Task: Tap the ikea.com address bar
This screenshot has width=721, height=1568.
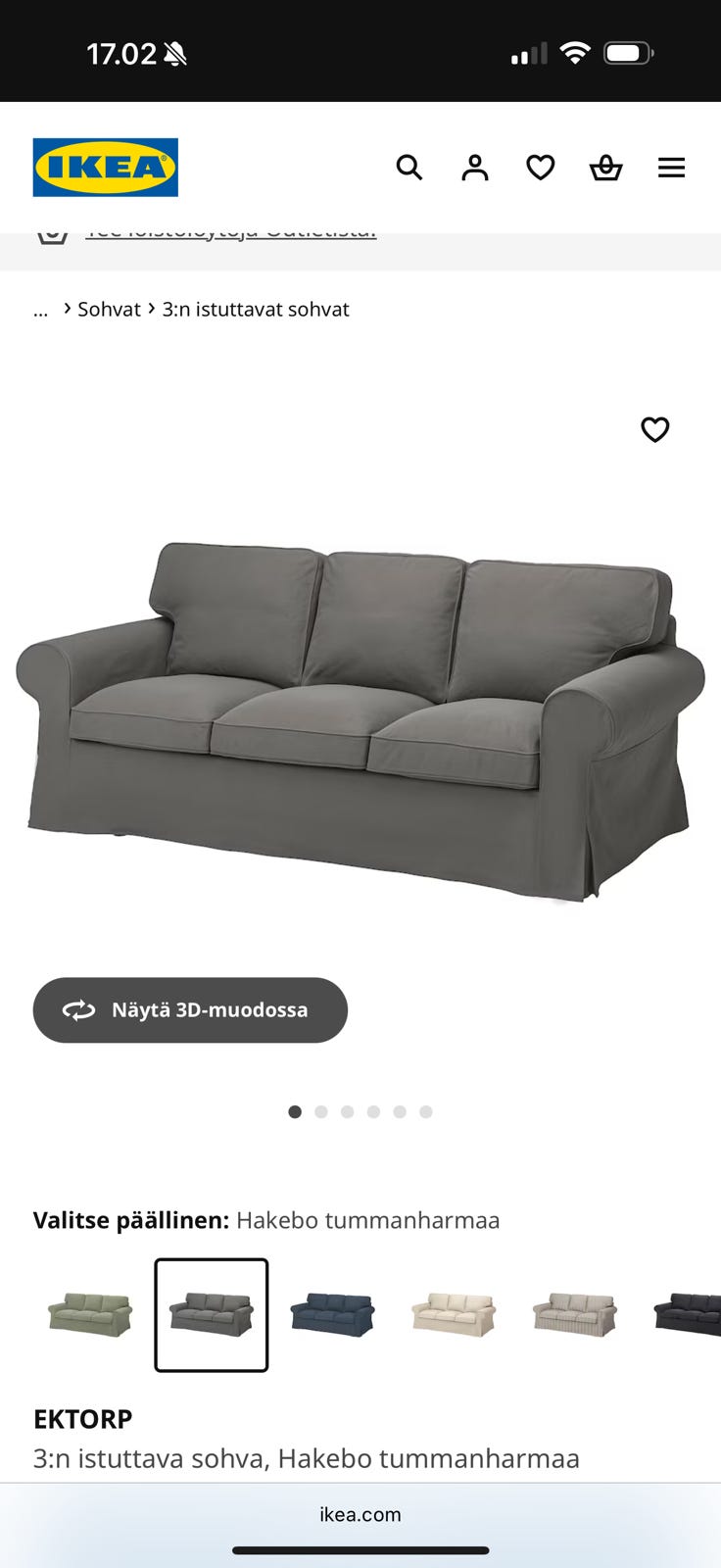Action: pyautogui.click(x=360, y=1514)
